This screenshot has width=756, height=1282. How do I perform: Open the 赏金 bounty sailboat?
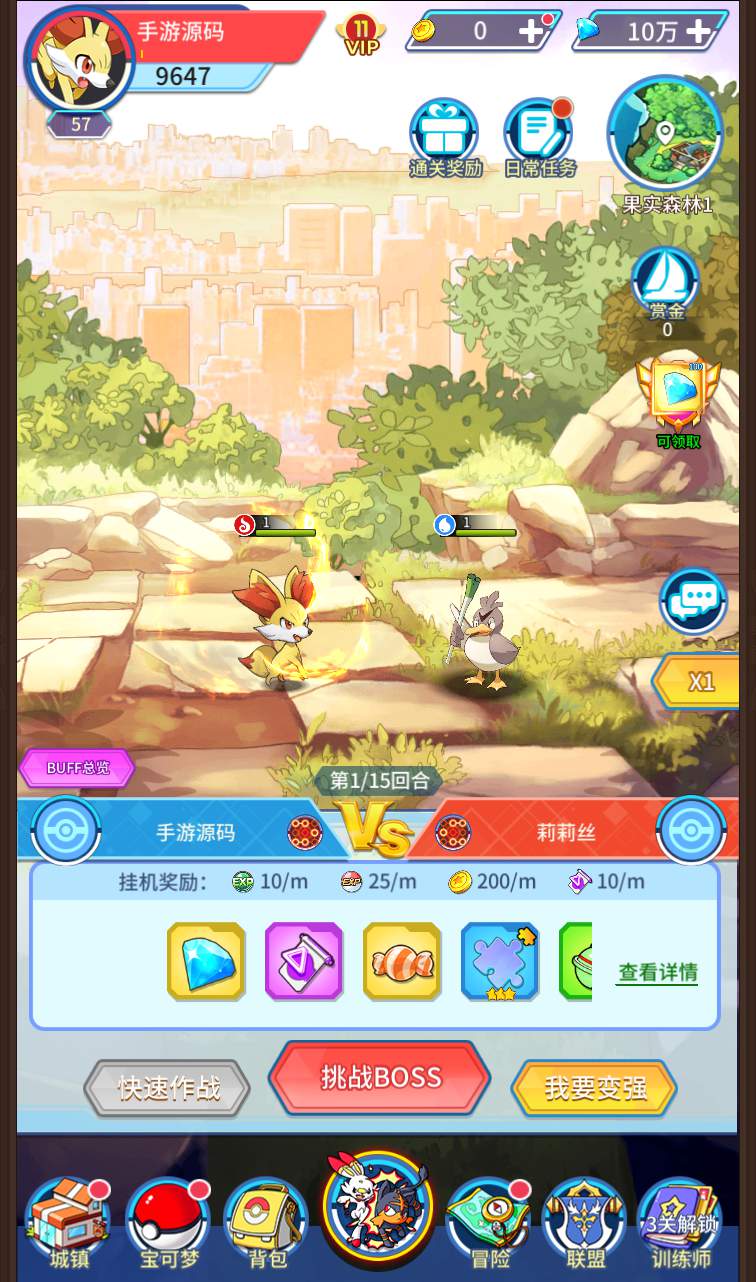point(666,283)
